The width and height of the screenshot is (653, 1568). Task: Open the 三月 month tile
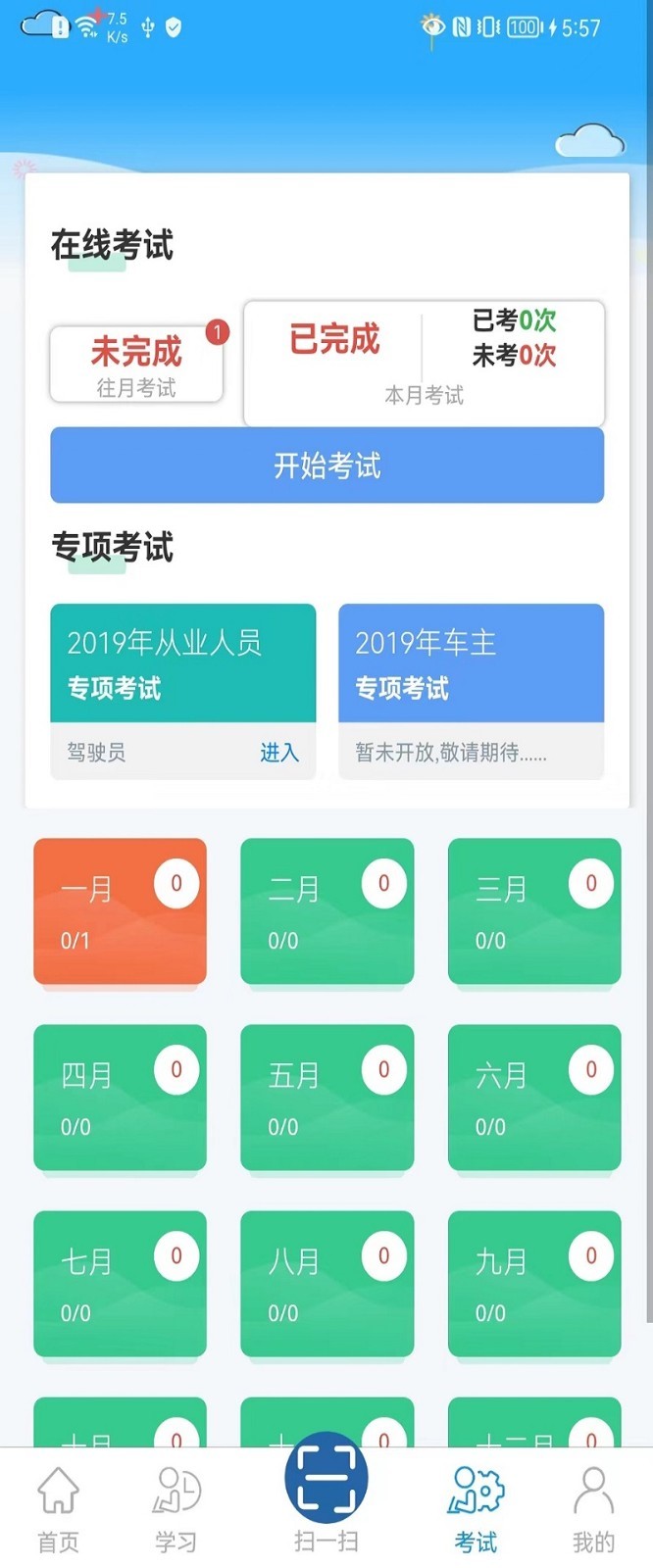pyautogui.click(x=533, y=911)
